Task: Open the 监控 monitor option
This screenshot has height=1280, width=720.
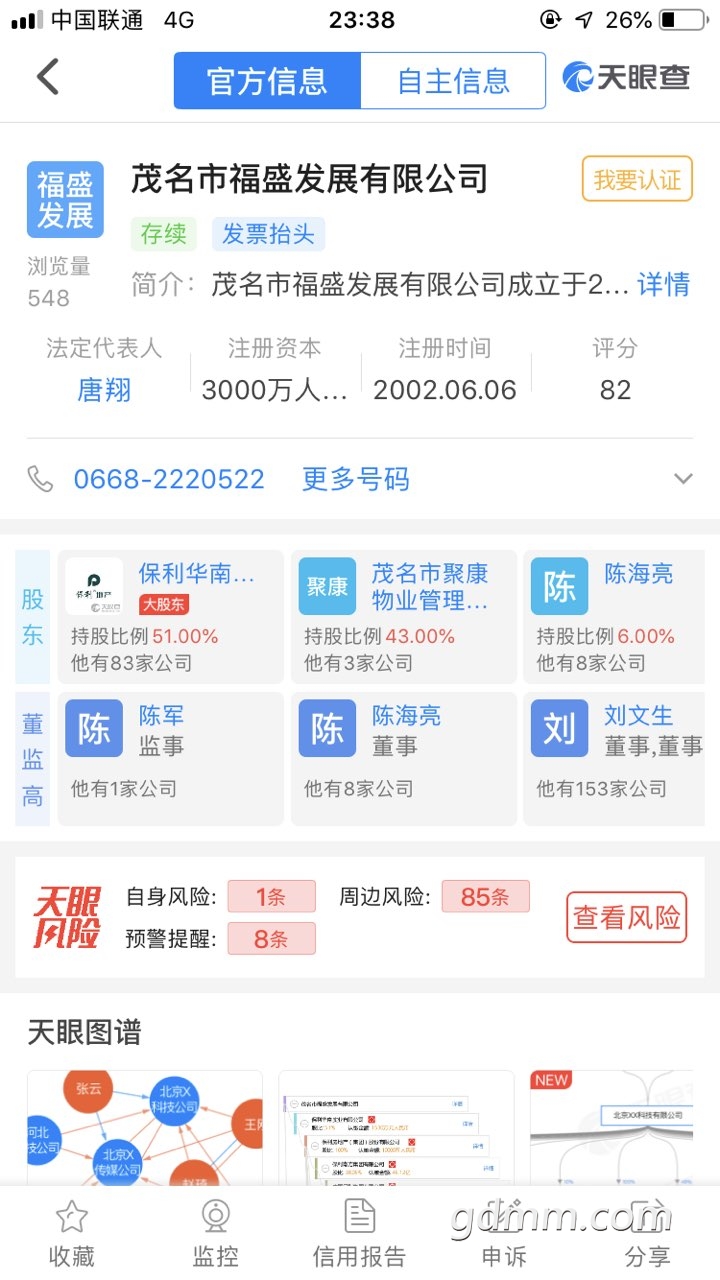Action: coord(216,1234)
